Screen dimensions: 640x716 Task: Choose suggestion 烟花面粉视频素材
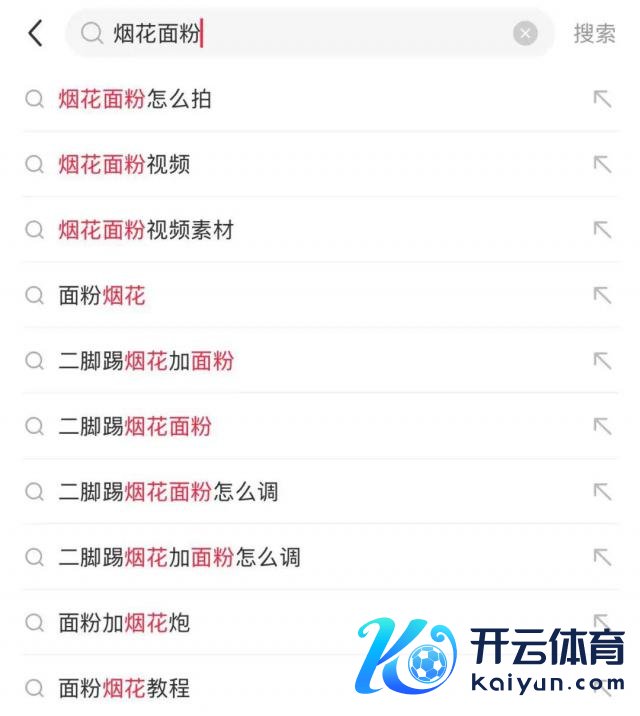pyautogui.click(x=146, y=230)
